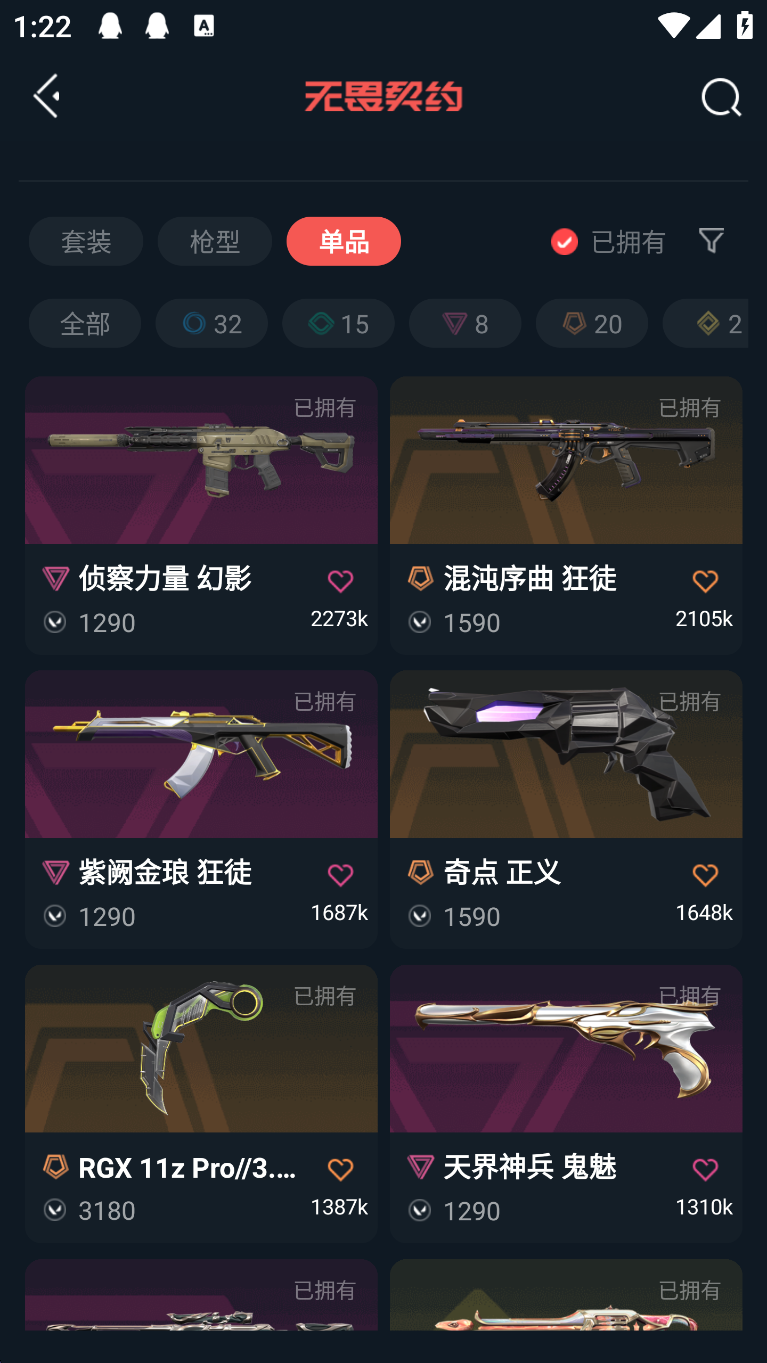
Task: Open the 奇点 正义 skin card
Action: tap(566, 809)
